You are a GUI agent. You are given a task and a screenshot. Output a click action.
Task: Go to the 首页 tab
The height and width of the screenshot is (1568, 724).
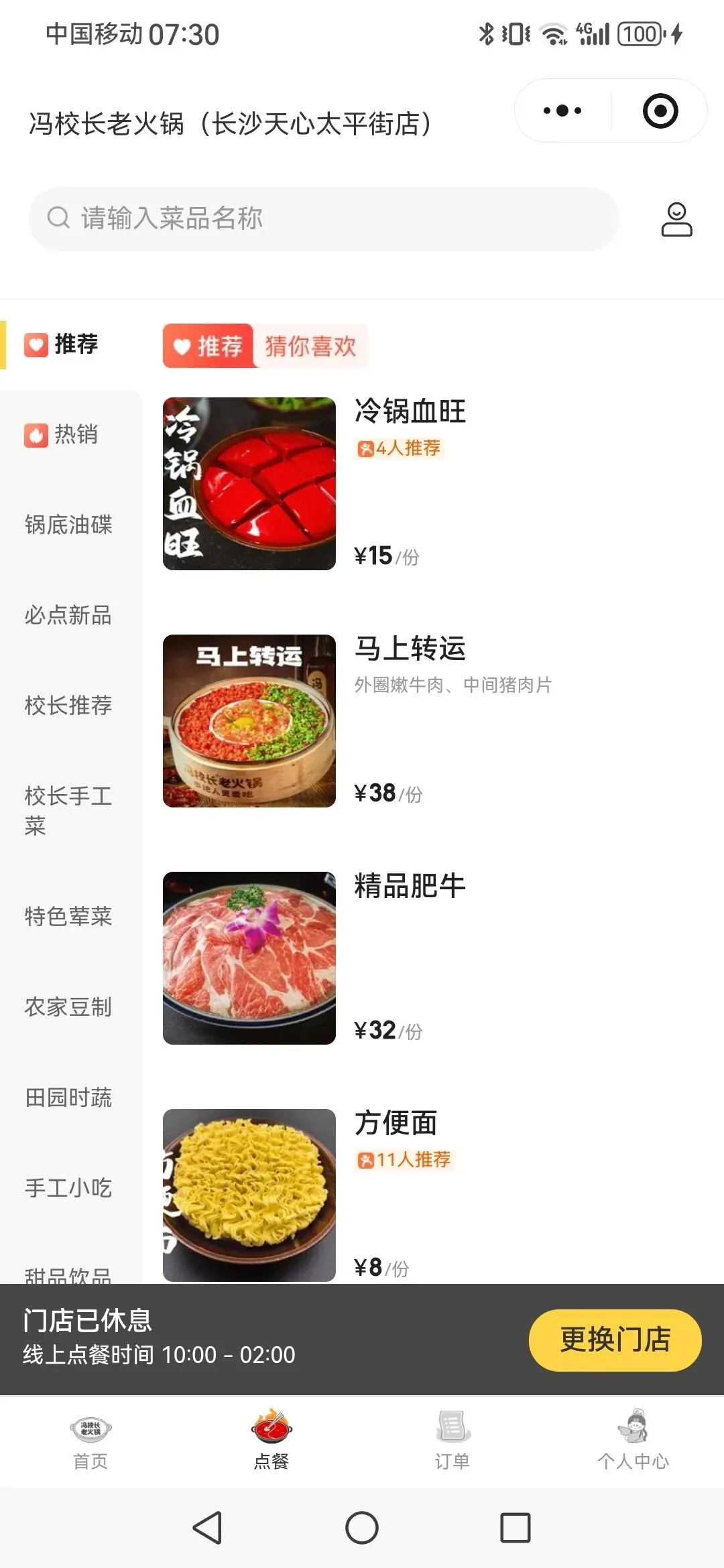coord(90,1439)
